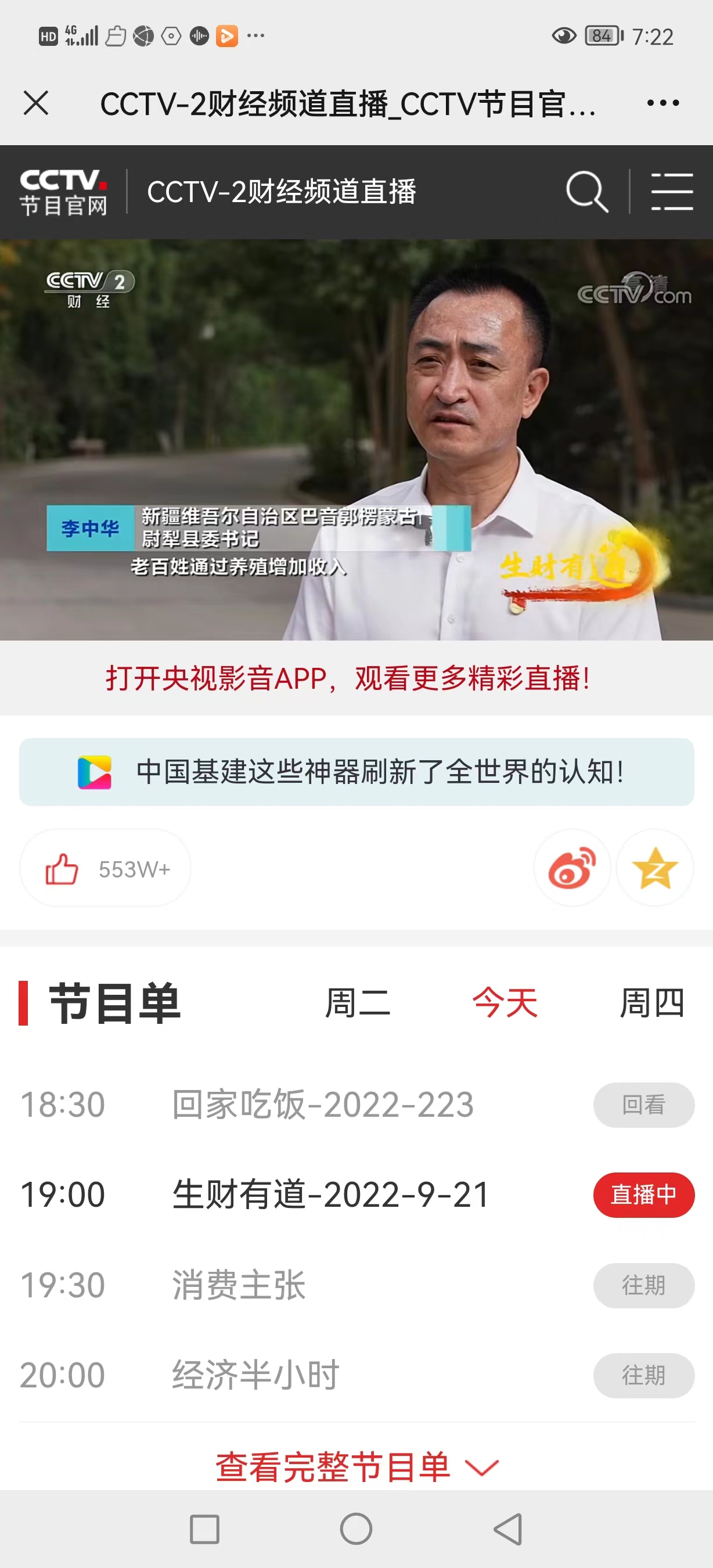Share to Weibo
The image size is (713, 1568).
coord(572,868)
